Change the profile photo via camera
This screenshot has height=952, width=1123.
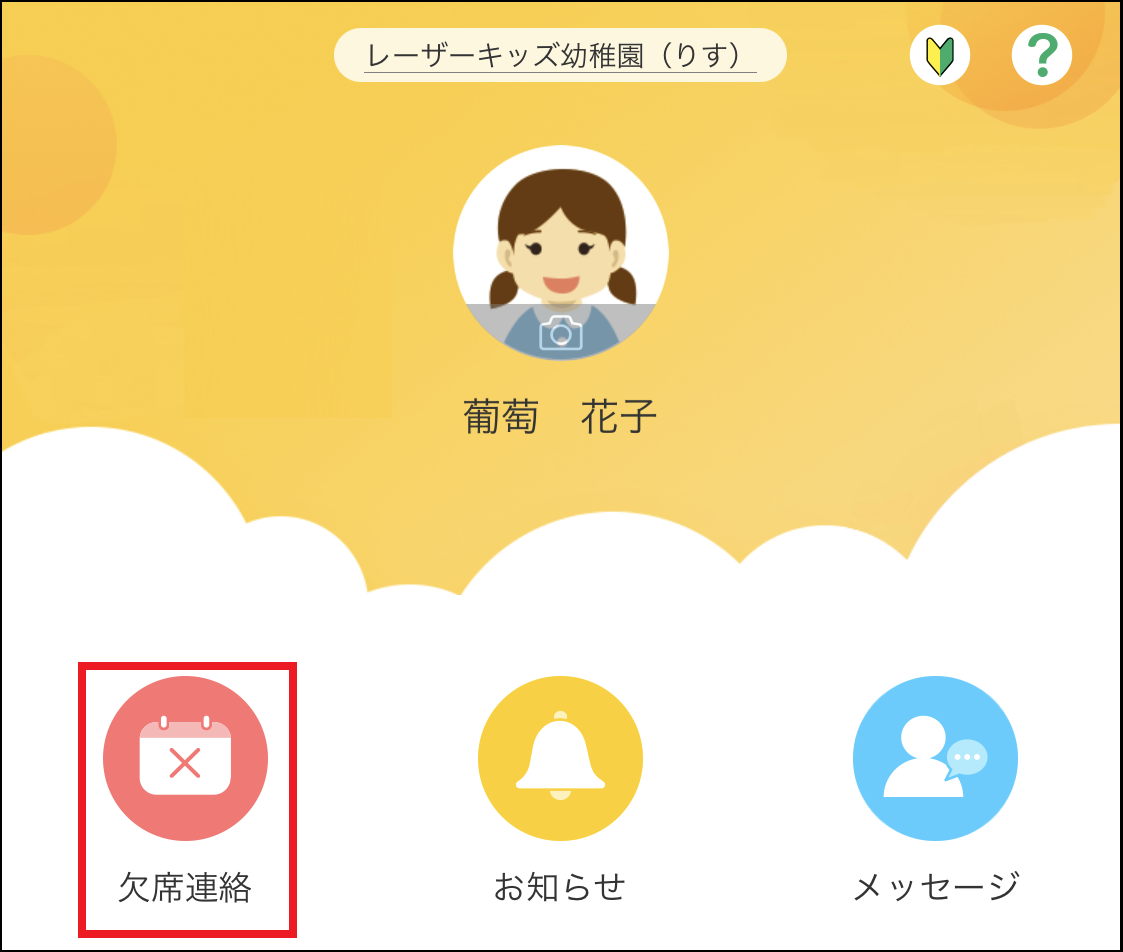click(560, 332)
